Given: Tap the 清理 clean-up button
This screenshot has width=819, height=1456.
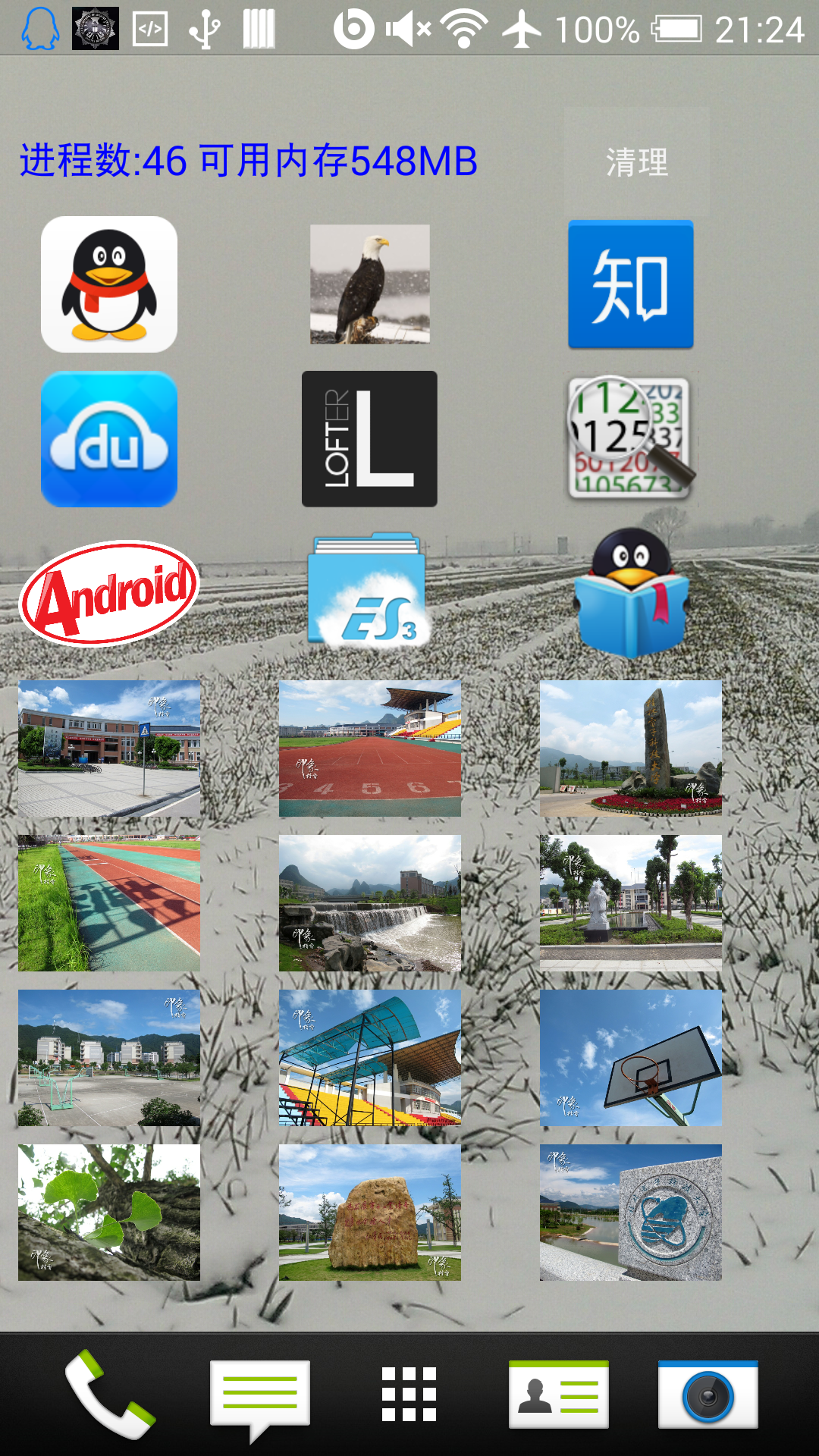Looking at the screenshot, I should [x=636, y=162].
